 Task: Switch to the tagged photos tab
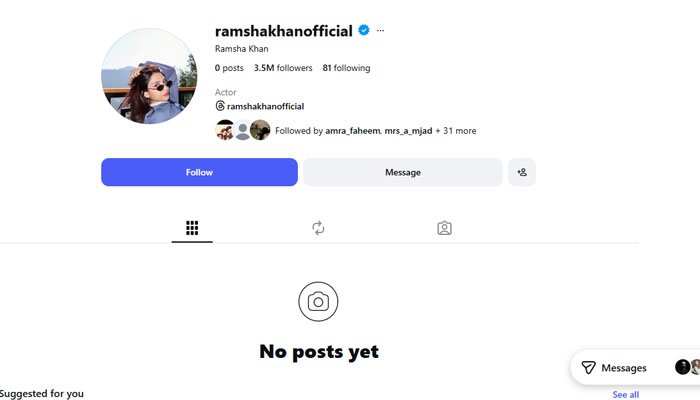[444, 228]
